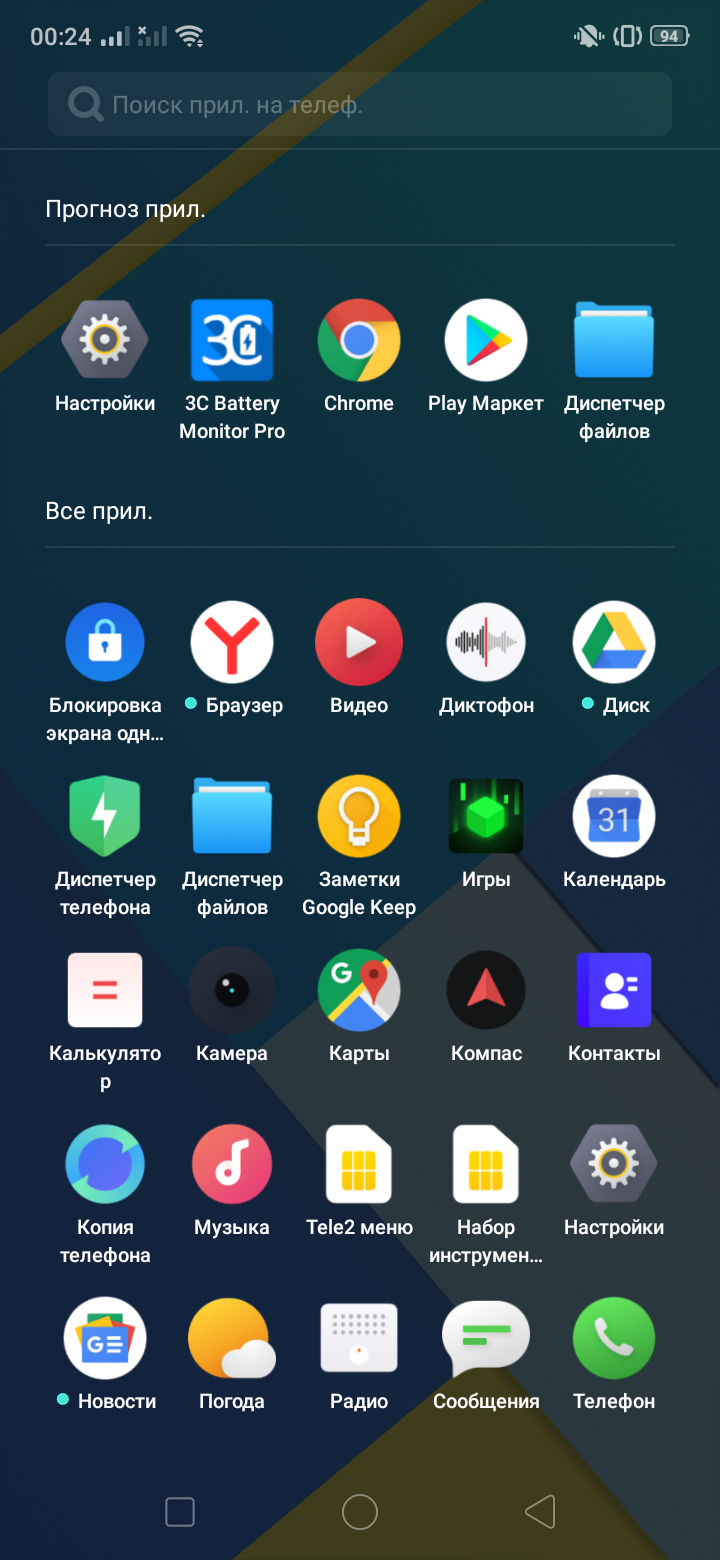Open Карты Google Maps
The height and width of the screenshot is (1560, 720).
point(359,991)
